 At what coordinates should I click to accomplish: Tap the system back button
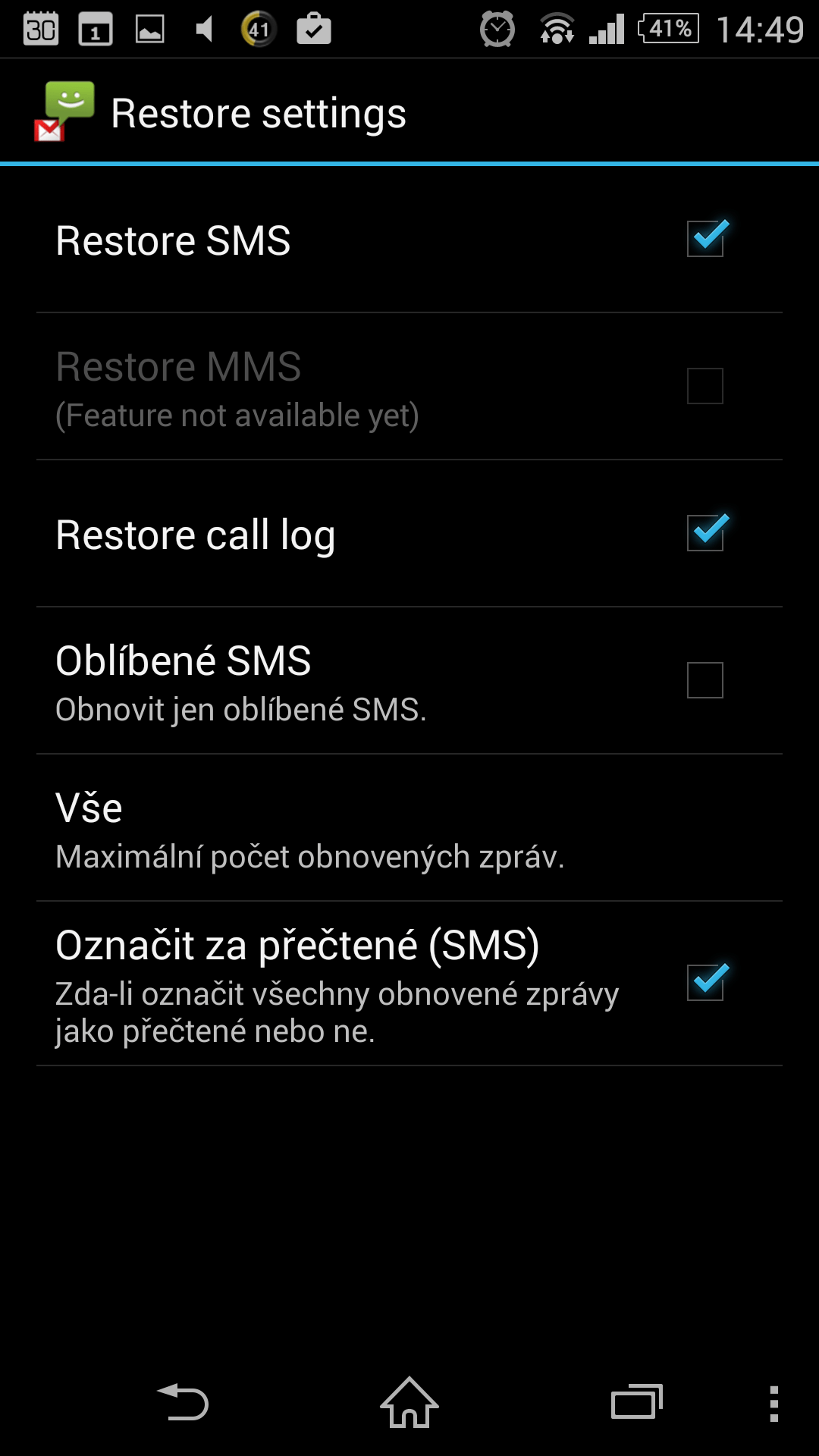pyautogui.click(x=183, y=1402)
